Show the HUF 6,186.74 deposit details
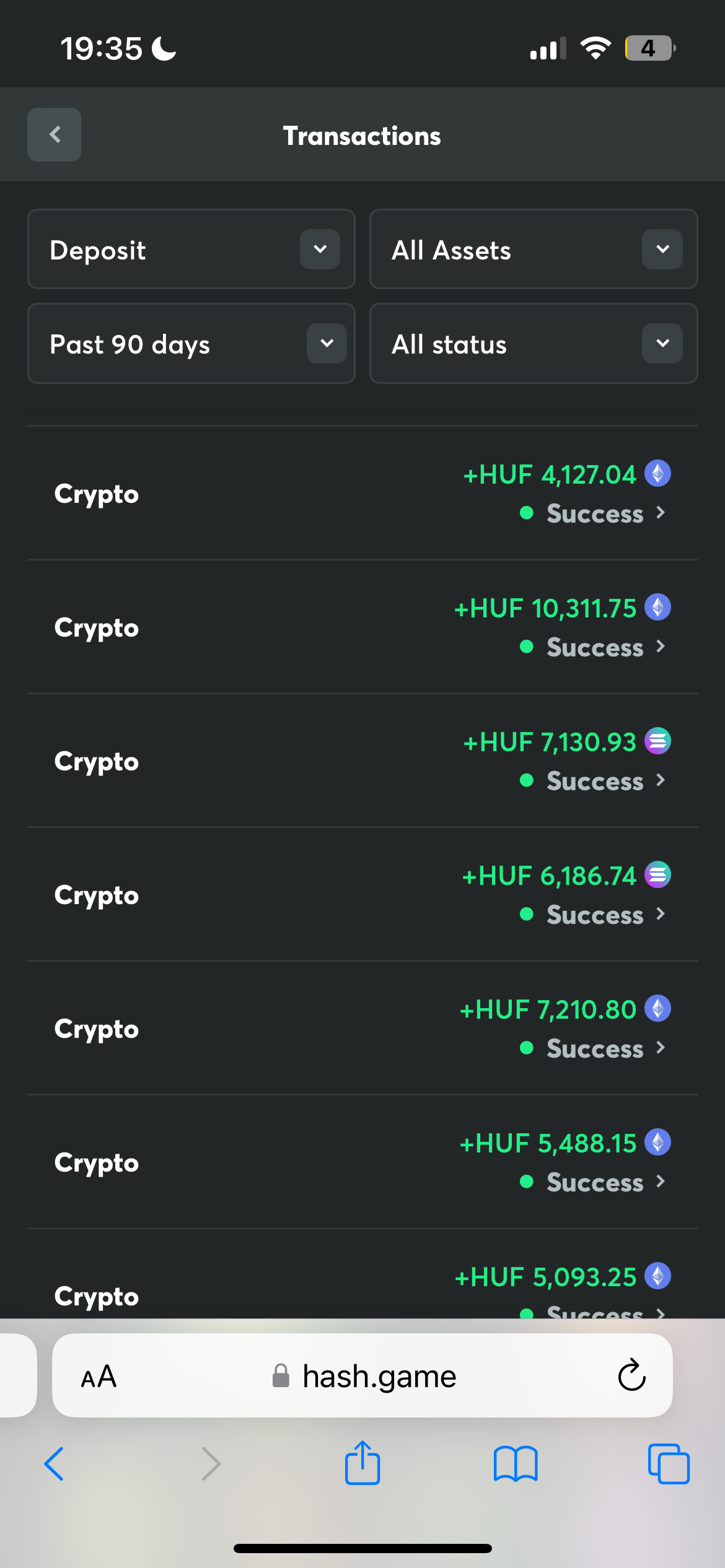This screenshot has height=1568, width=725. tap(362, 895)
